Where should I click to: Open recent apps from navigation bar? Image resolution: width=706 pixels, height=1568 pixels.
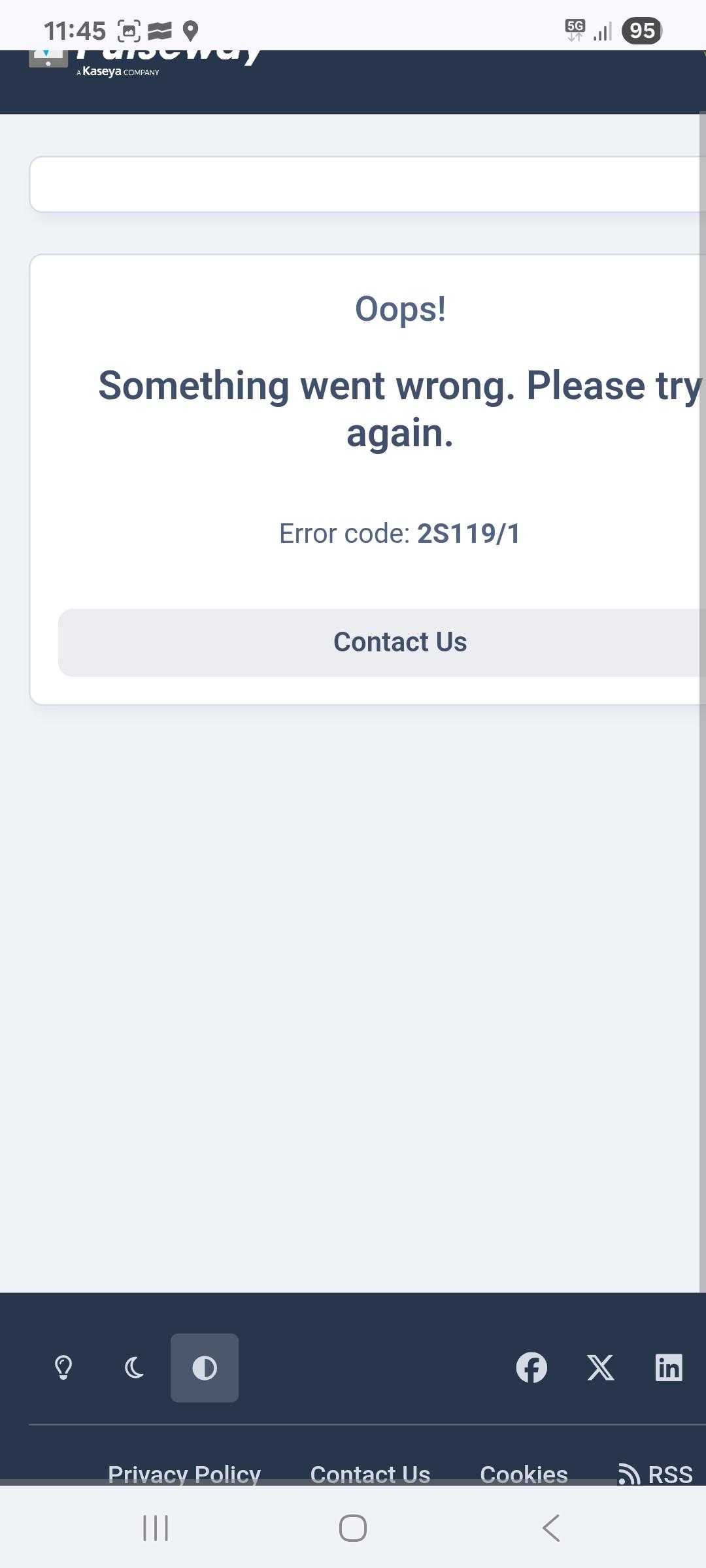[x=156, y=1528]
